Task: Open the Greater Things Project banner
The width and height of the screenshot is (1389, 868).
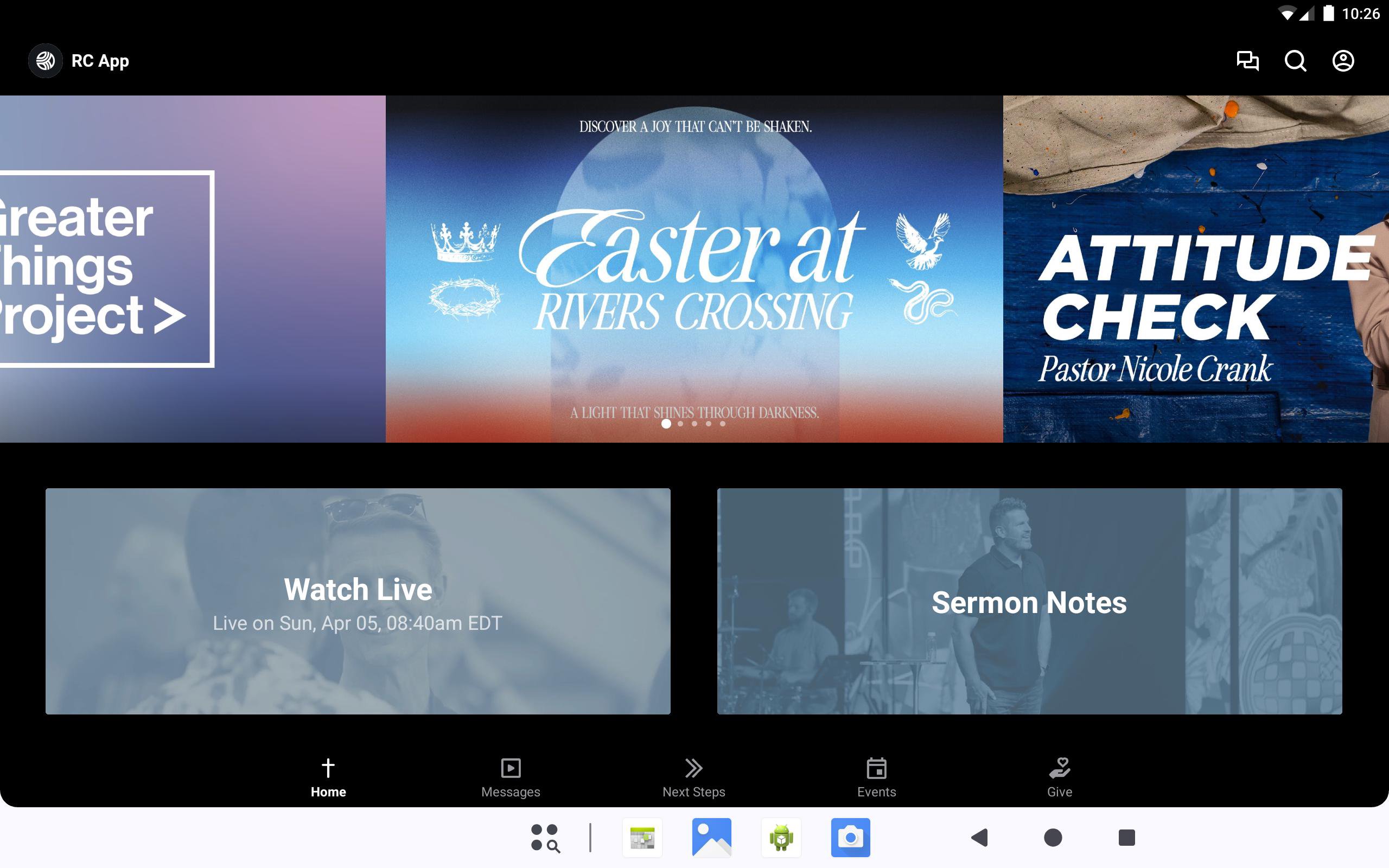Action: tap(192, 269)
